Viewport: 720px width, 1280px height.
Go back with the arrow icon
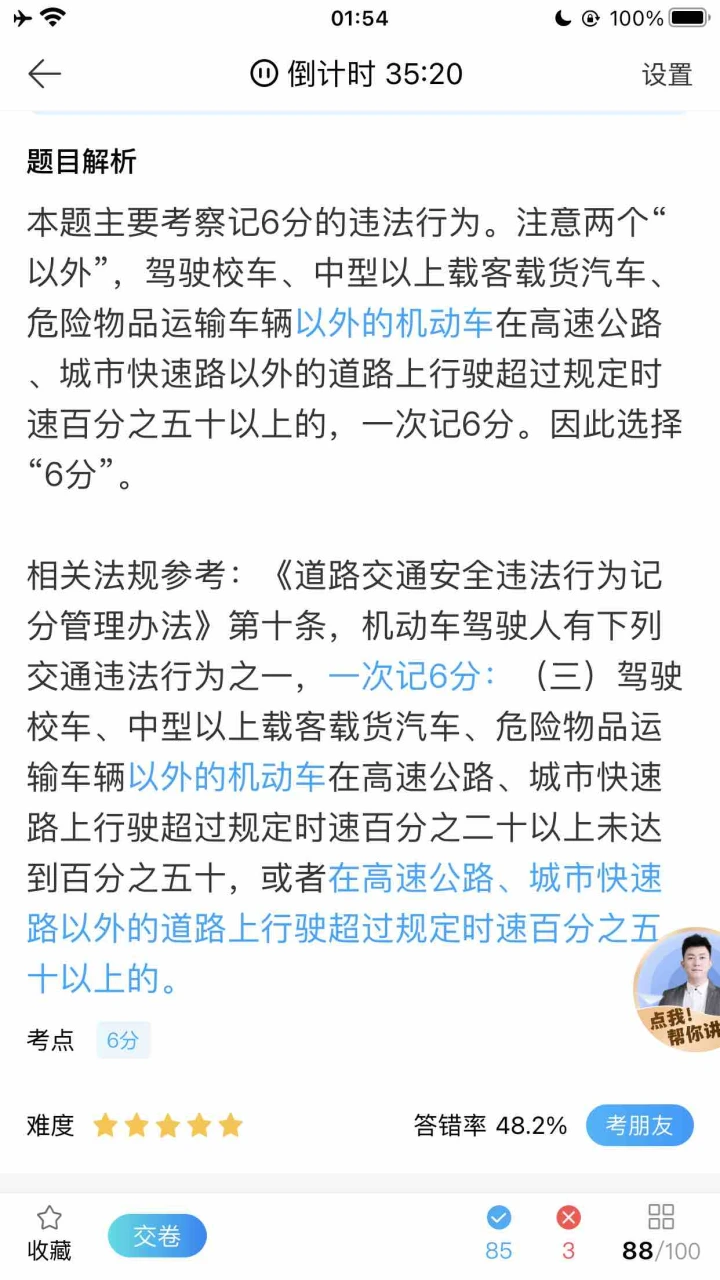tap(44, 74)
